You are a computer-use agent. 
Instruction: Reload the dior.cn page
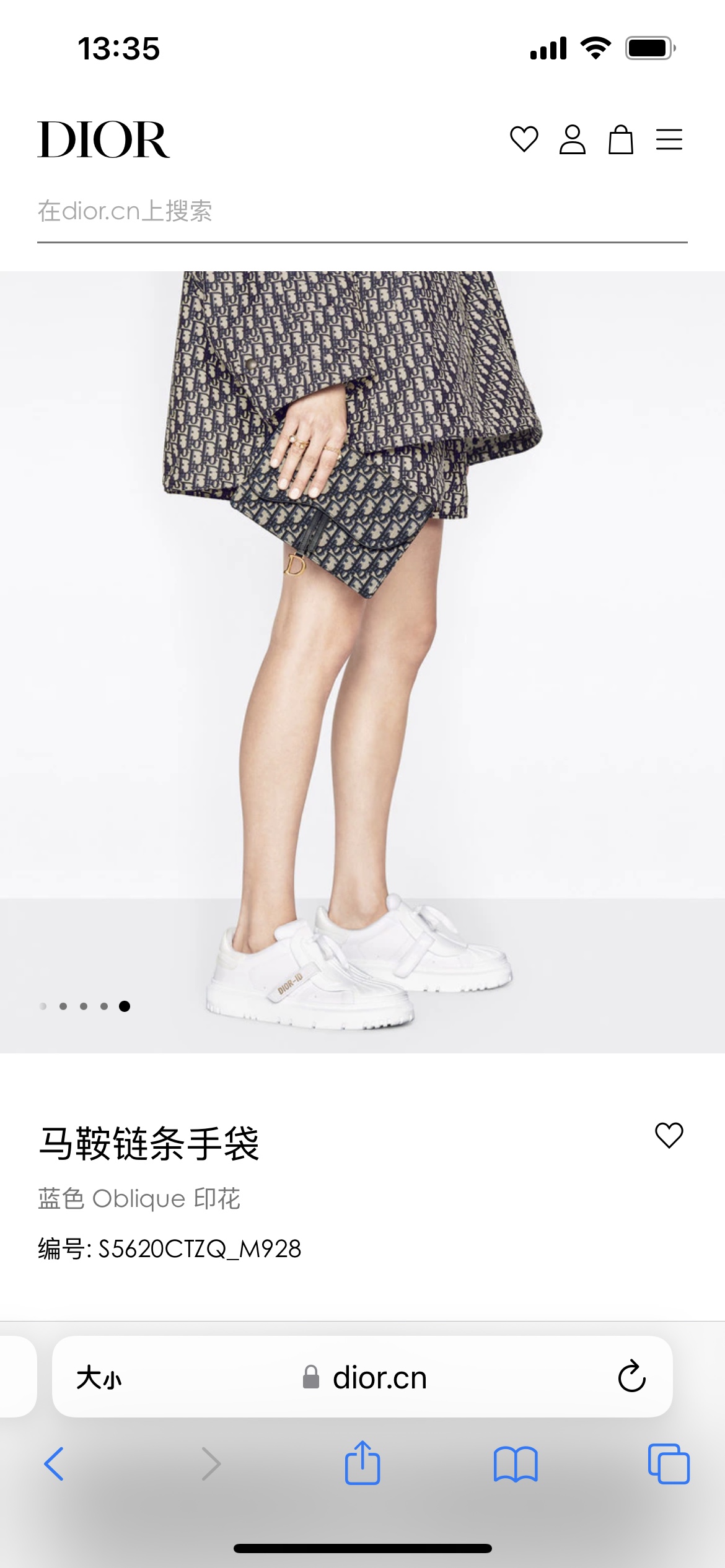(631, 1377)
